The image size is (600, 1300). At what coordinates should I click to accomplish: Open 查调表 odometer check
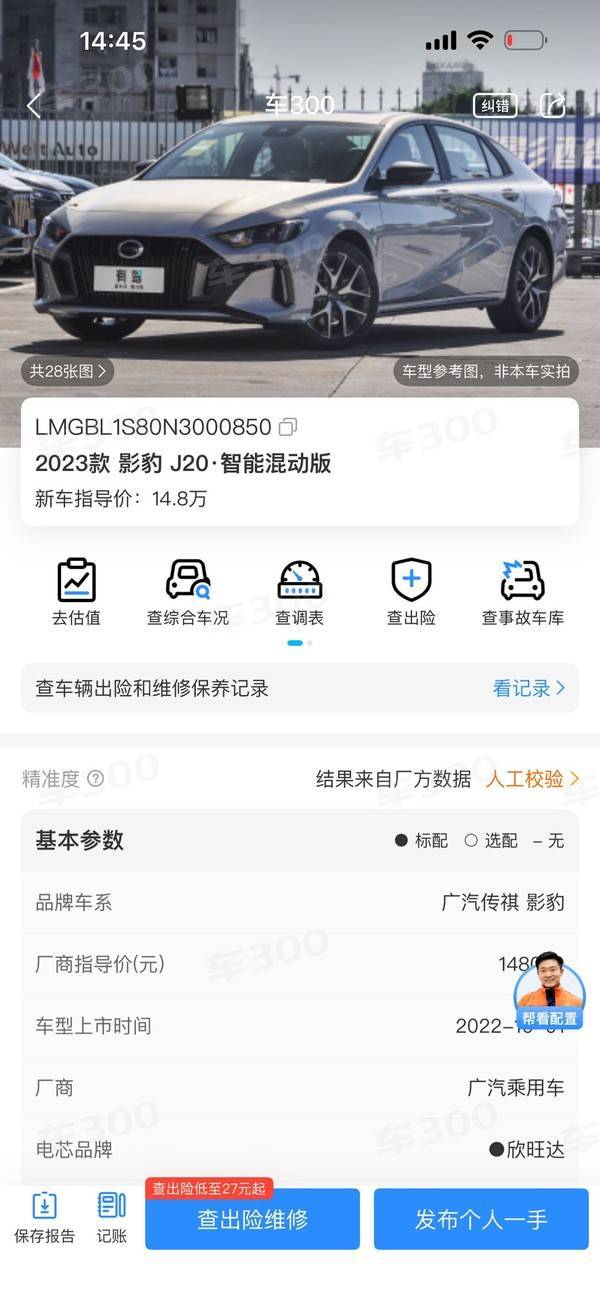[x=299, y=592]
